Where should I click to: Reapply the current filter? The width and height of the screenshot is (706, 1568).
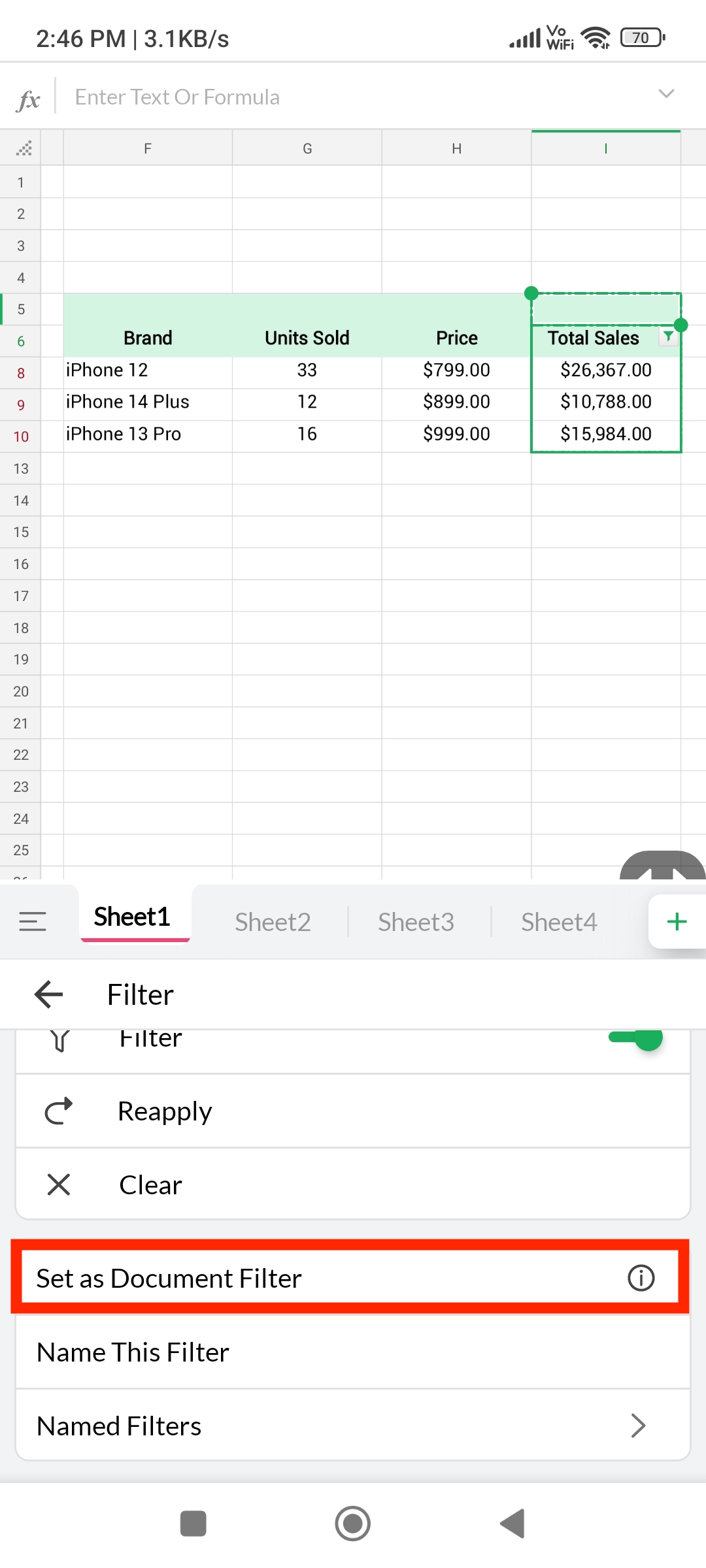pyautogui.click(x=165, y=1111)
